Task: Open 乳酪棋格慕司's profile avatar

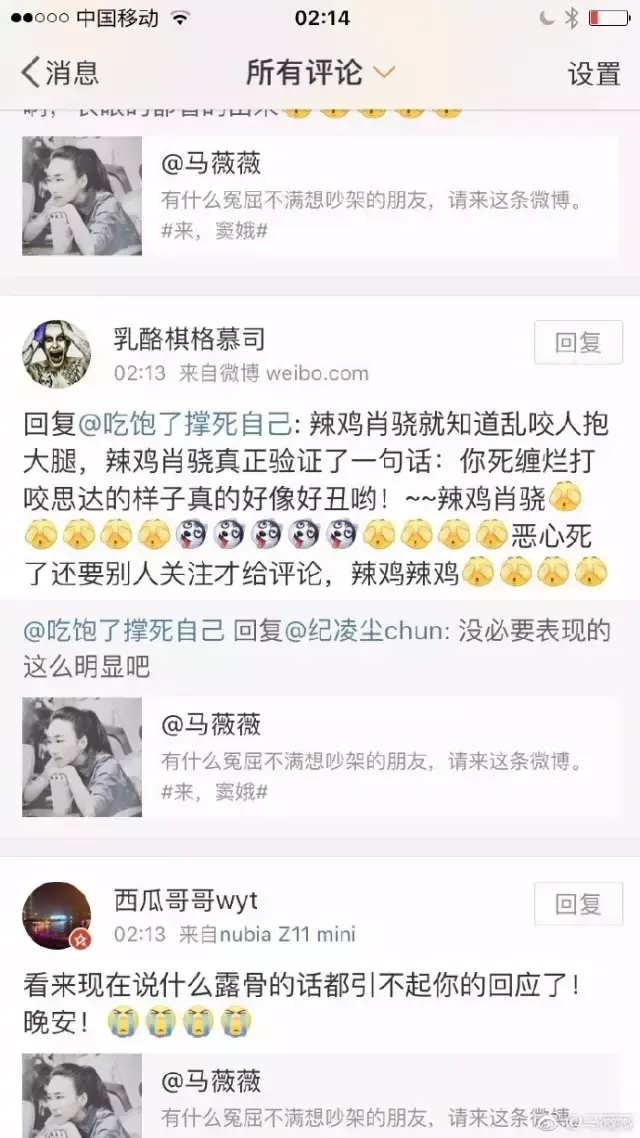Action: 57,354
